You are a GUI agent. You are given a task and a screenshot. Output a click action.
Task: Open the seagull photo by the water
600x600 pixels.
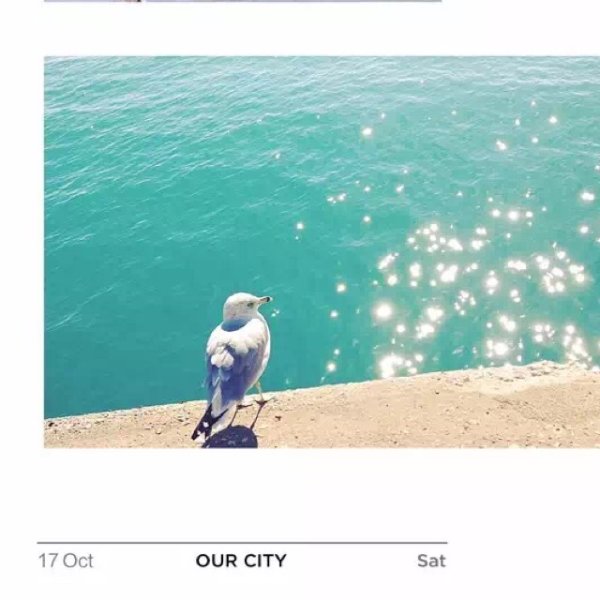(321, 251)
